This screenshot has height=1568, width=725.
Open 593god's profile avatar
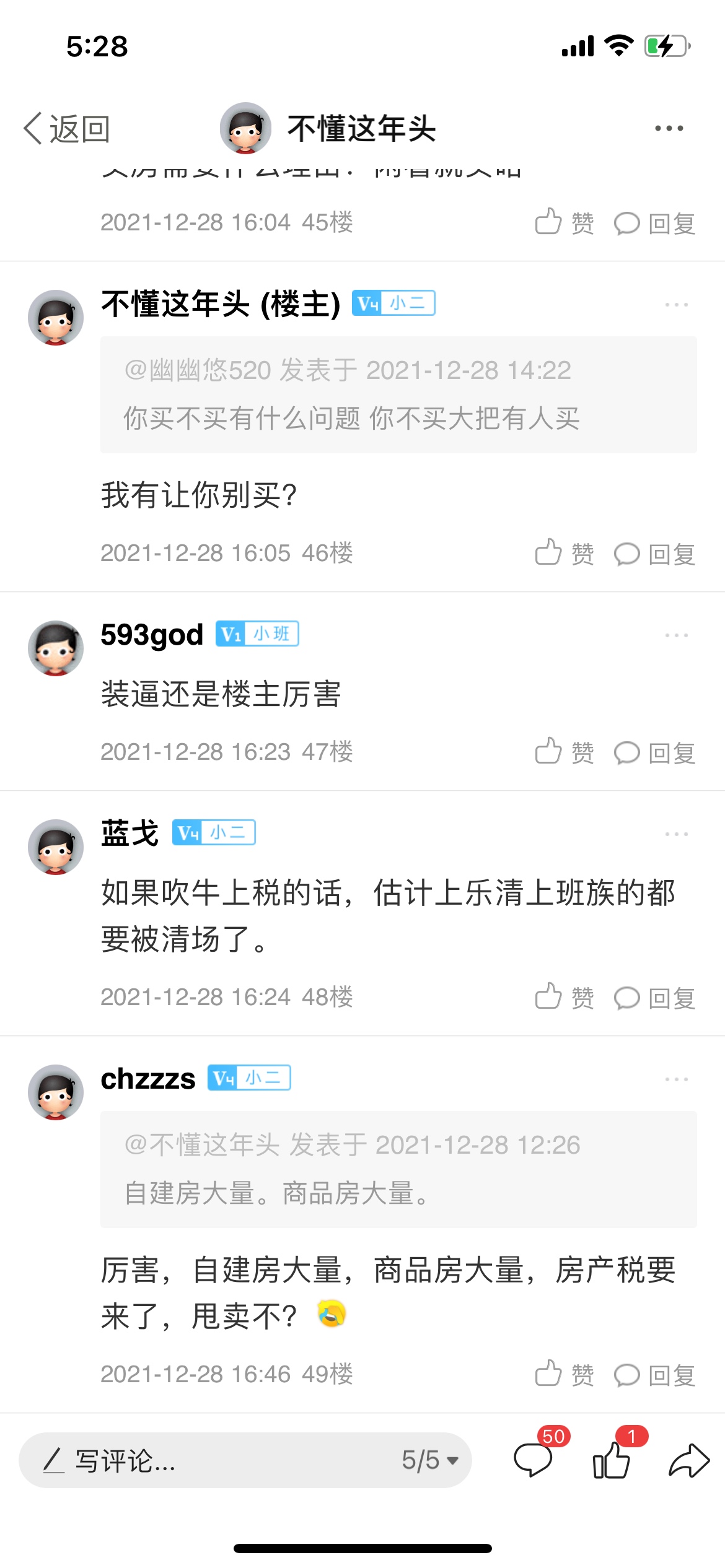(56, 648)
